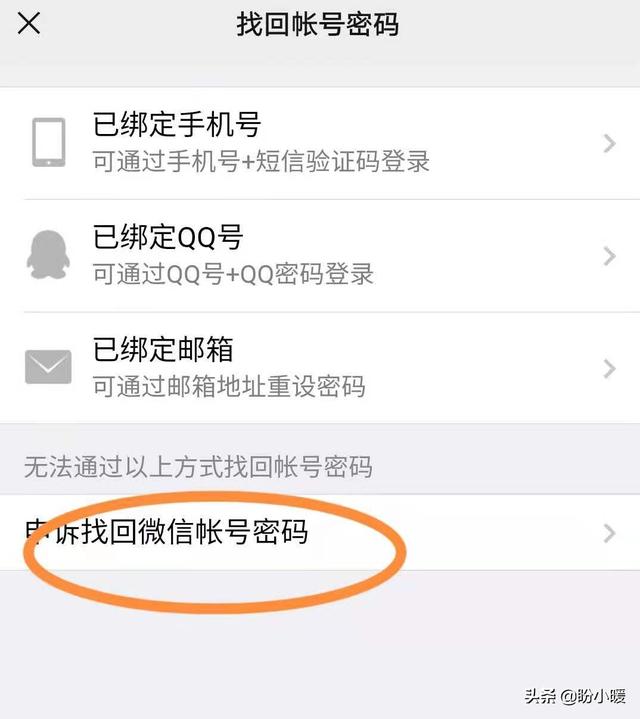Close the 找回帐号密码 page

29,23
